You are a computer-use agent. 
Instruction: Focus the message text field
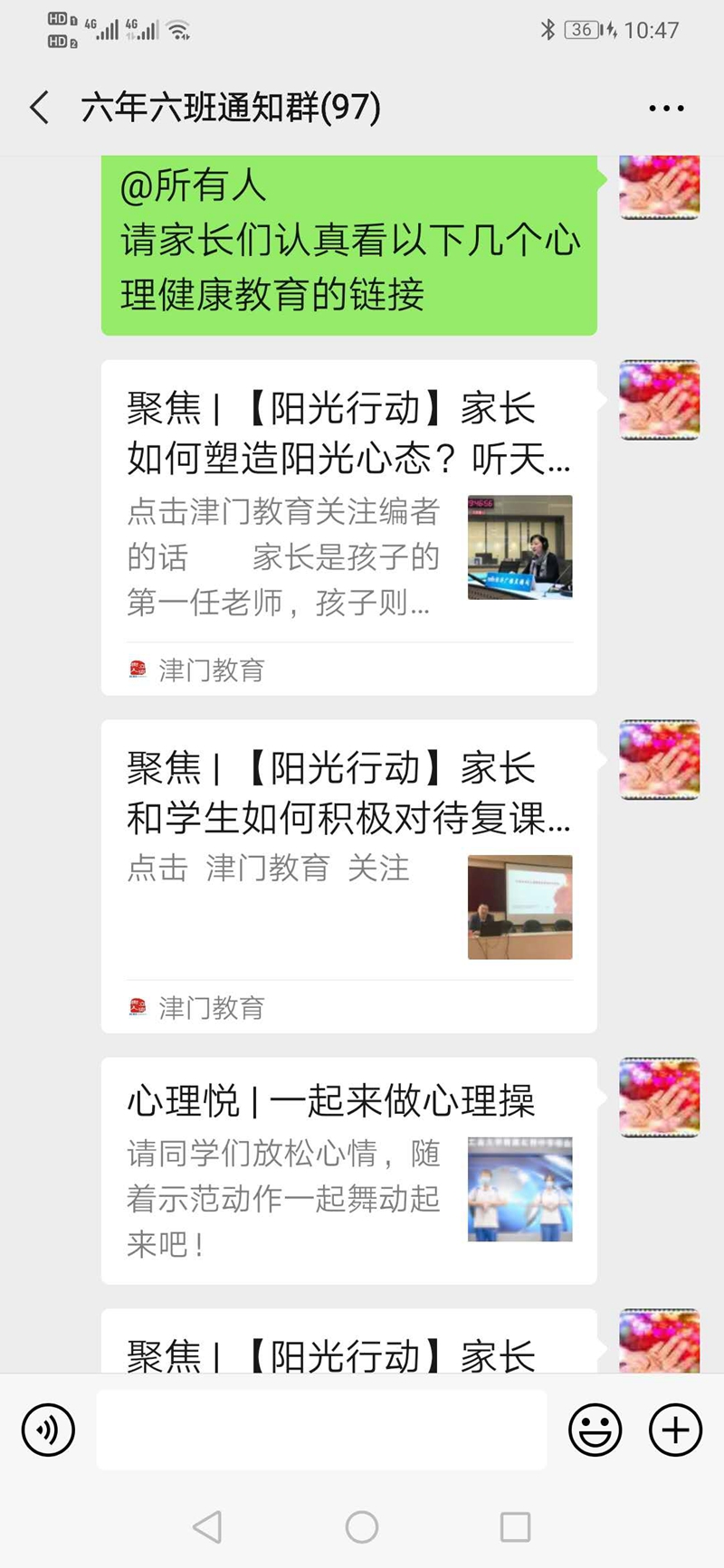[x=321, y=1430]
